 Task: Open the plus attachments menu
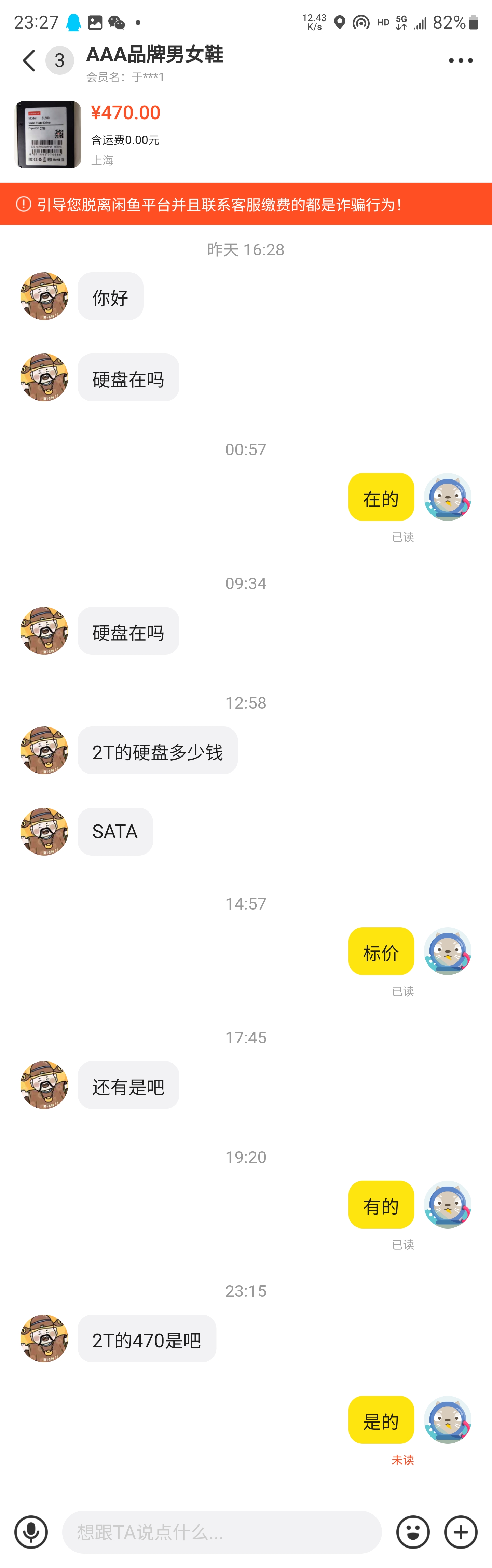pos(460,1532)
